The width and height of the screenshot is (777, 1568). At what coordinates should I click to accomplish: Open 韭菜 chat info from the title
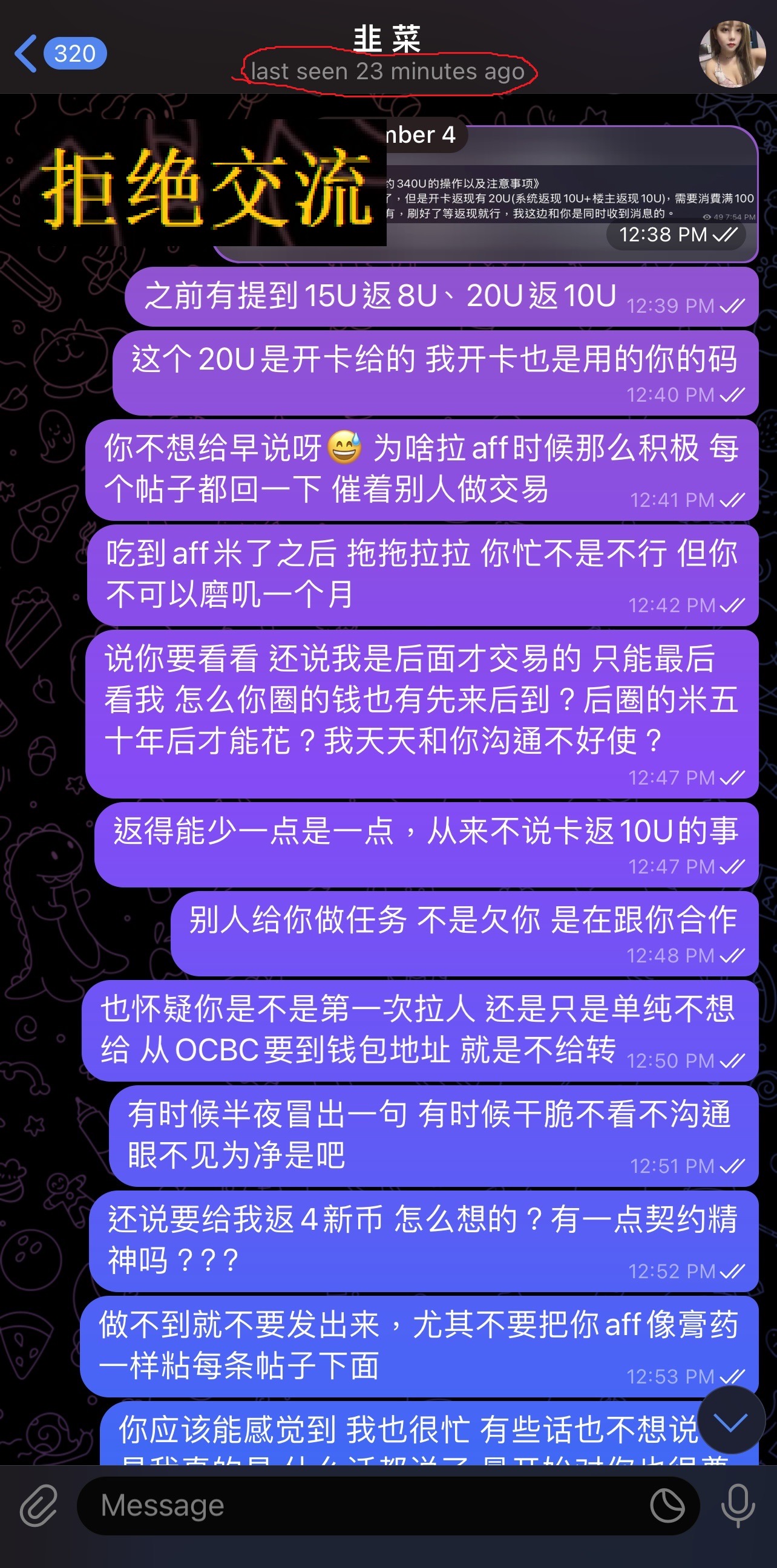coord(387,40)
